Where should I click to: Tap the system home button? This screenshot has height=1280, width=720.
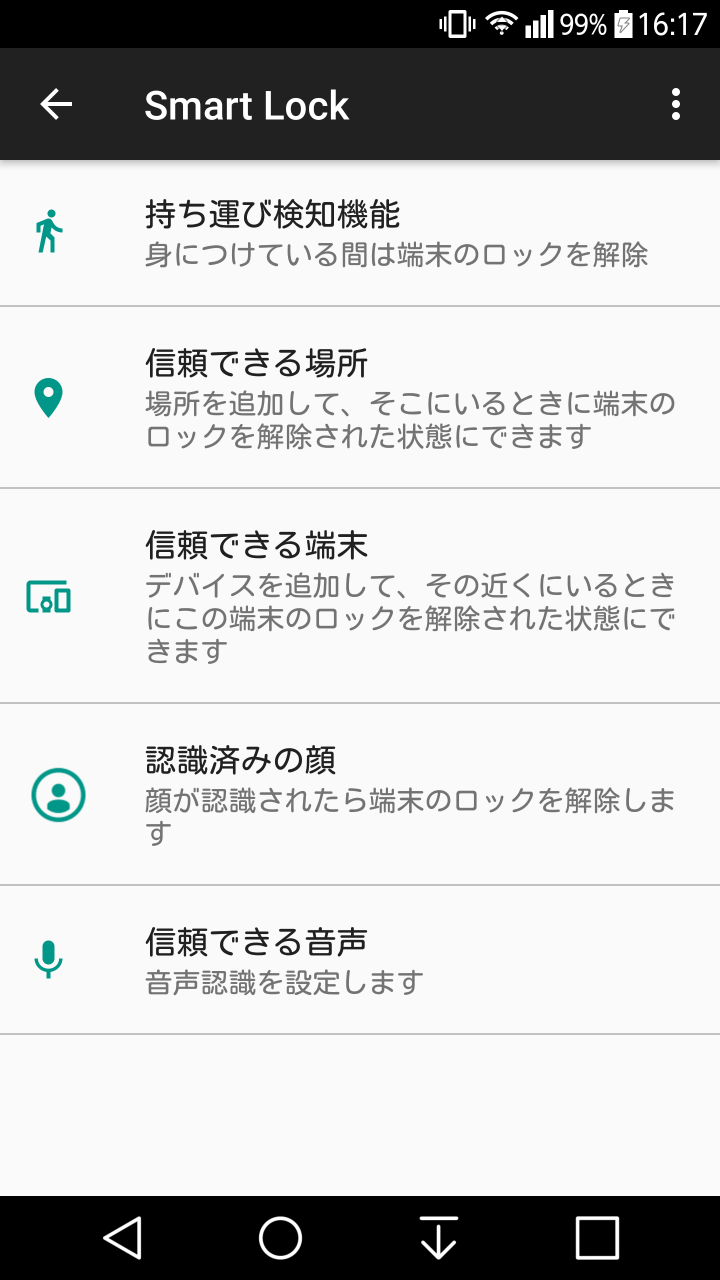click(x=280, y=1238)
